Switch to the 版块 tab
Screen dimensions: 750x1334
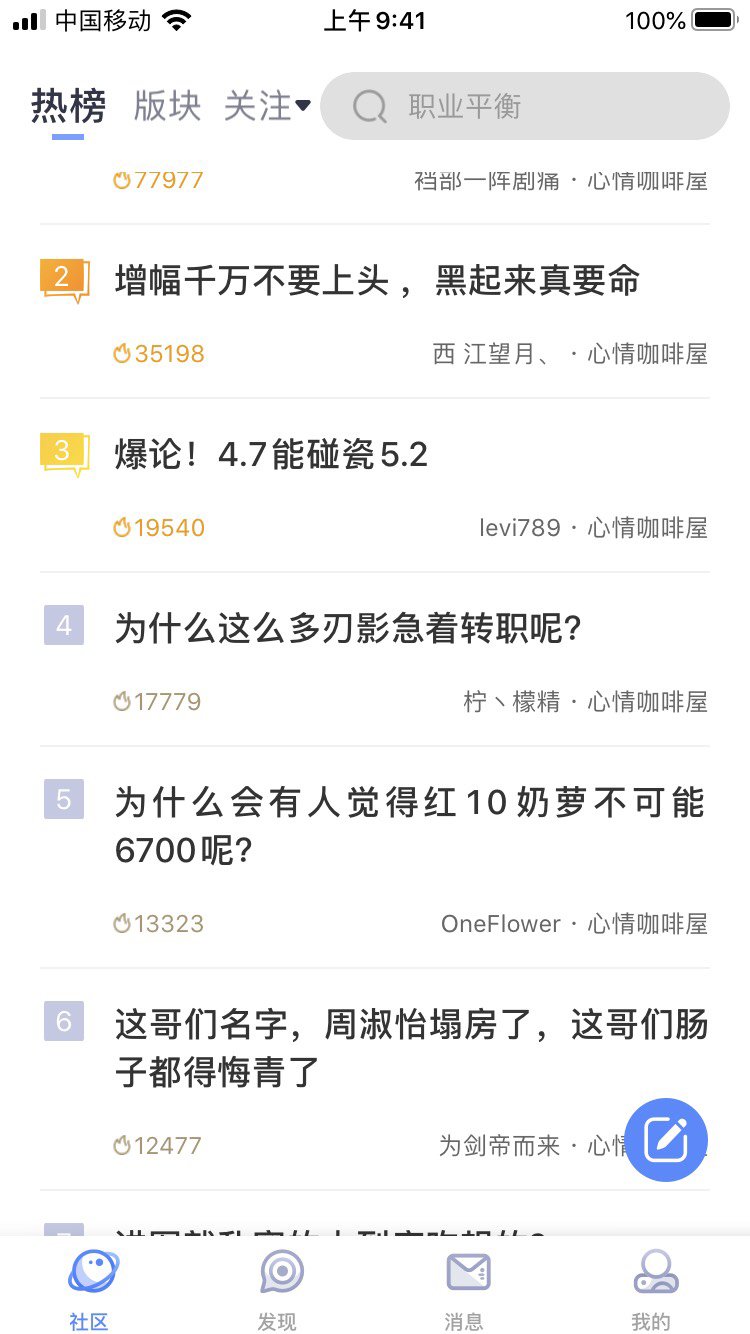pos(167,106)
